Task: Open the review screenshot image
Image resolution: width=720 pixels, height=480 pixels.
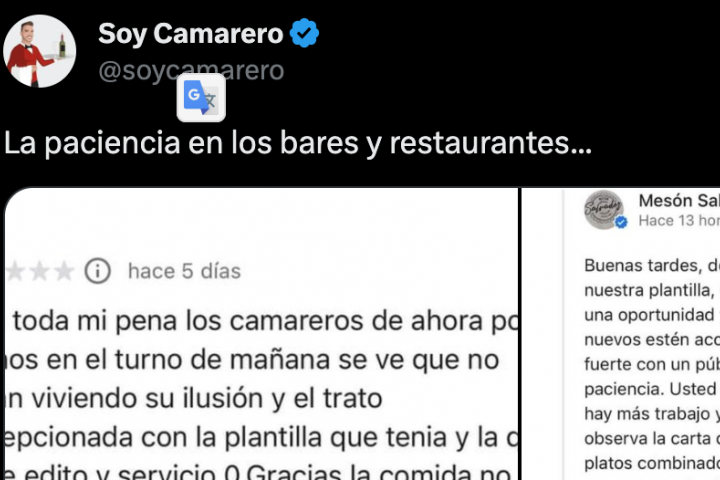Action: 260,340
